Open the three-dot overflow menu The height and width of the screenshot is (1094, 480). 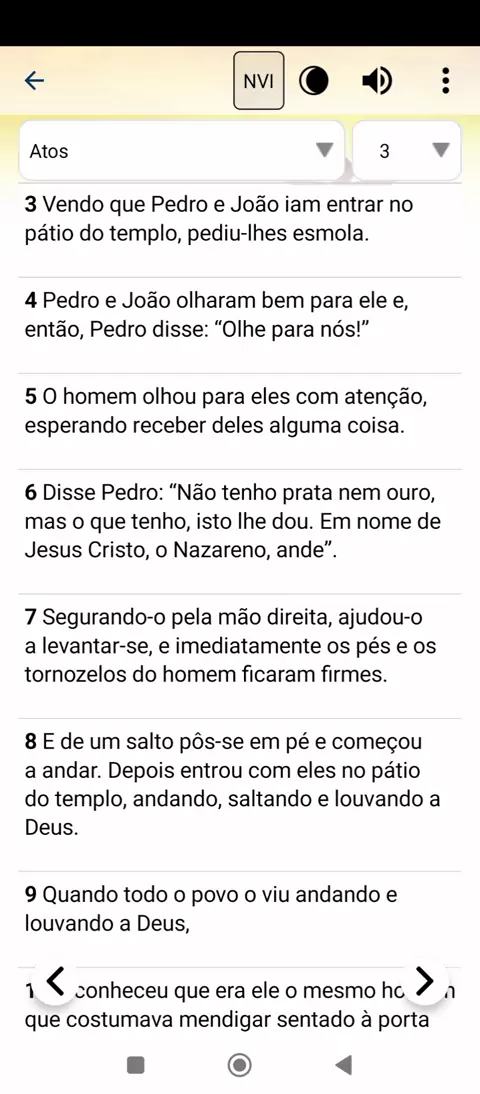point(446,81)
